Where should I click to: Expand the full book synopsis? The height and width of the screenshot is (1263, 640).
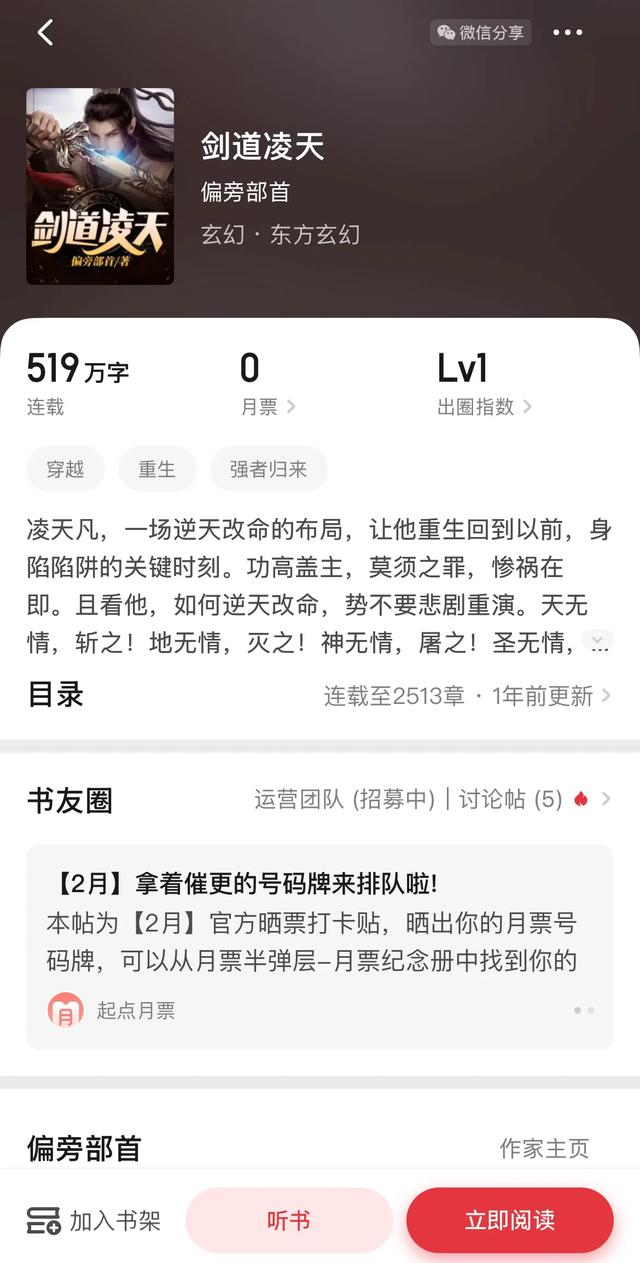pyautogui.click(x=597, y=642)
